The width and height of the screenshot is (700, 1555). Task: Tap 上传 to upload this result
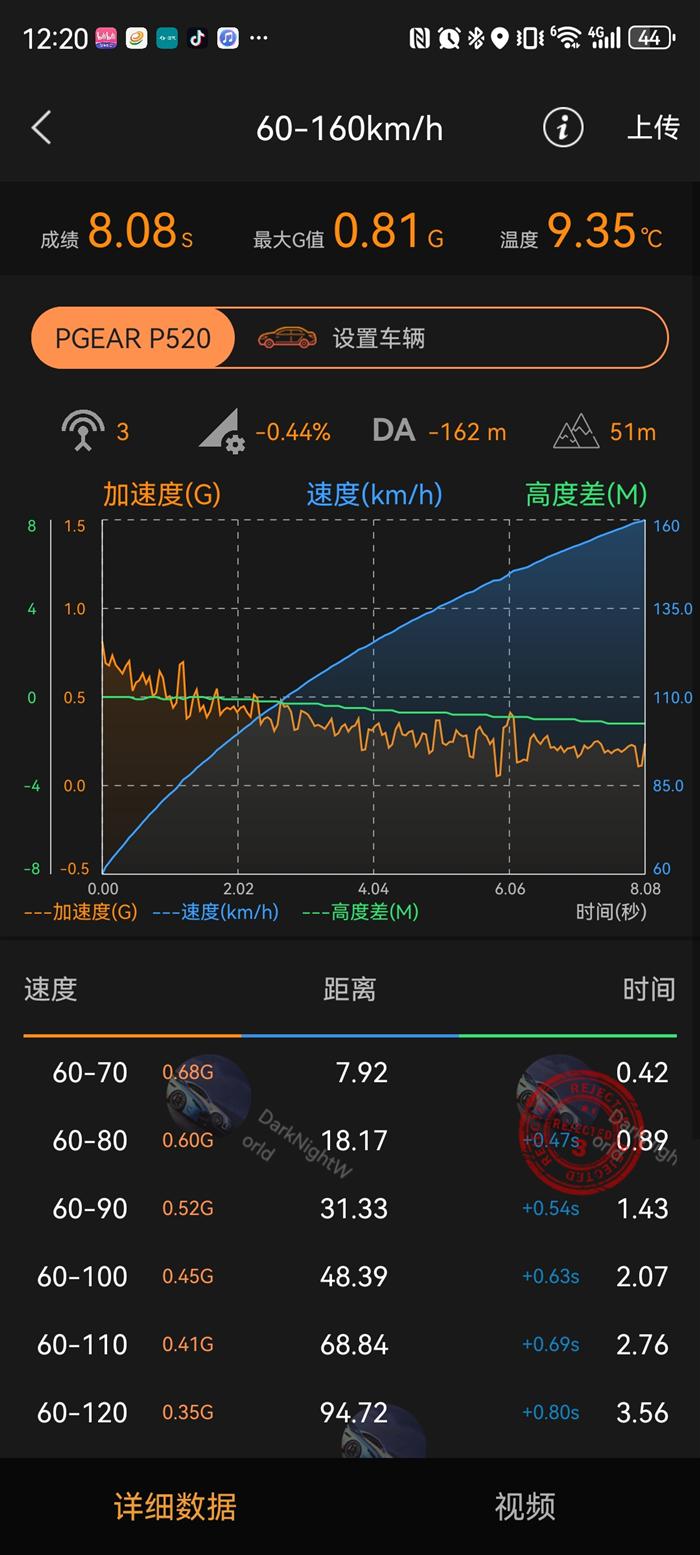pyautogui.click(x=652, y=128)
